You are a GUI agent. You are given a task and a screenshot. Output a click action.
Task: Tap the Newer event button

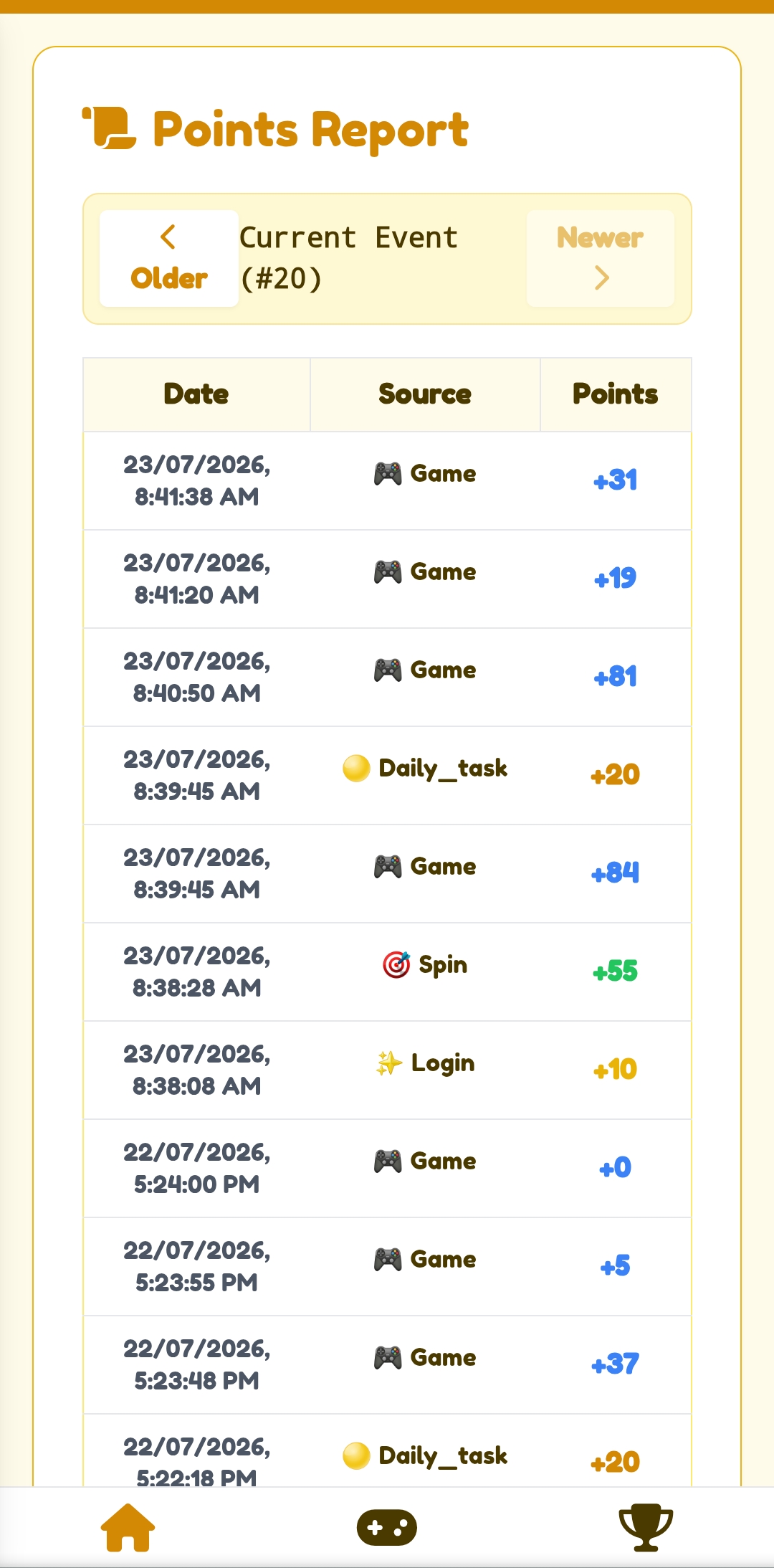coord(601,258)
